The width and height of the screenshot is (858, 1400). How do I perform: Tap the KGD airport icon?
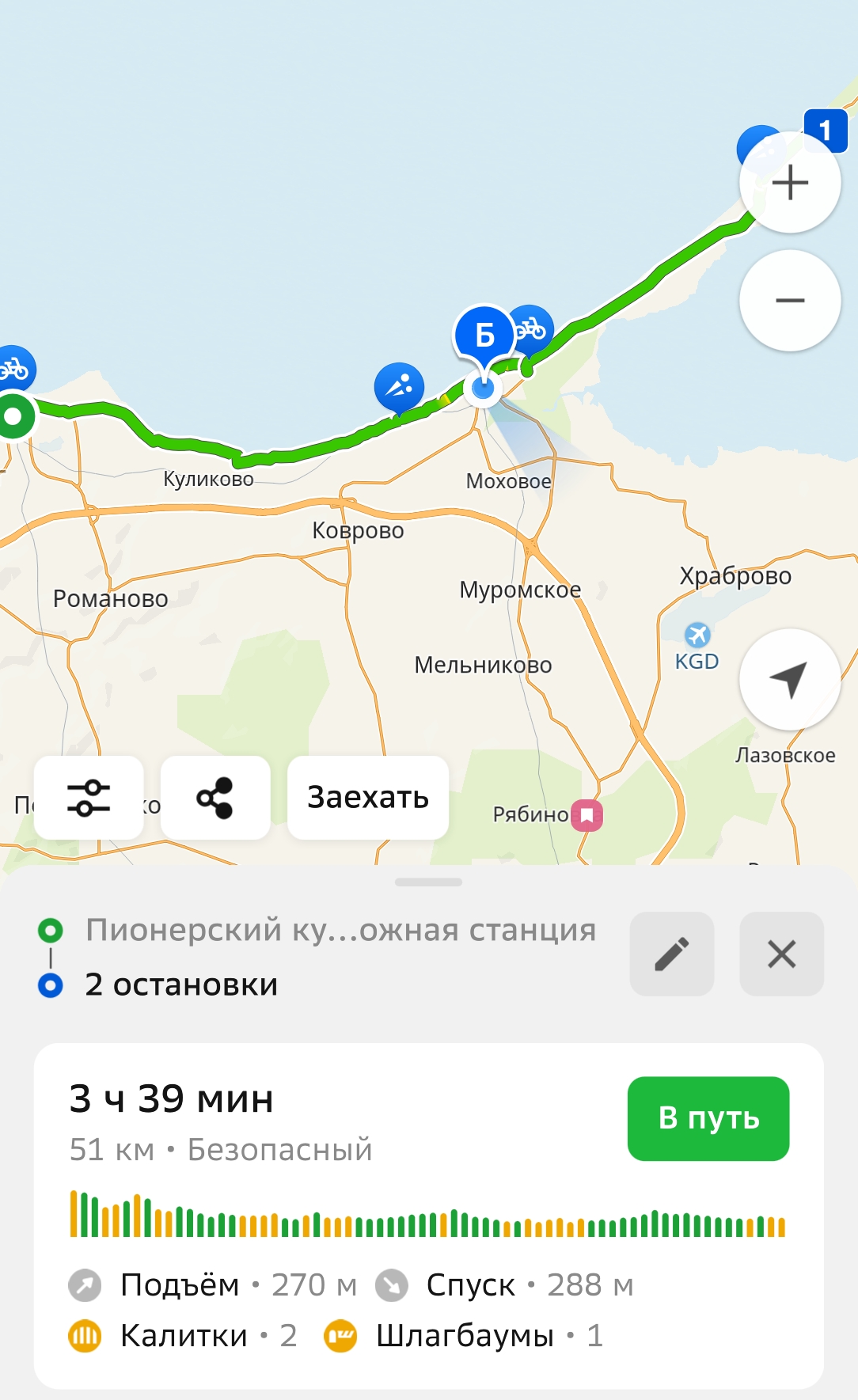pyautogui.click(x=697, y=635)
